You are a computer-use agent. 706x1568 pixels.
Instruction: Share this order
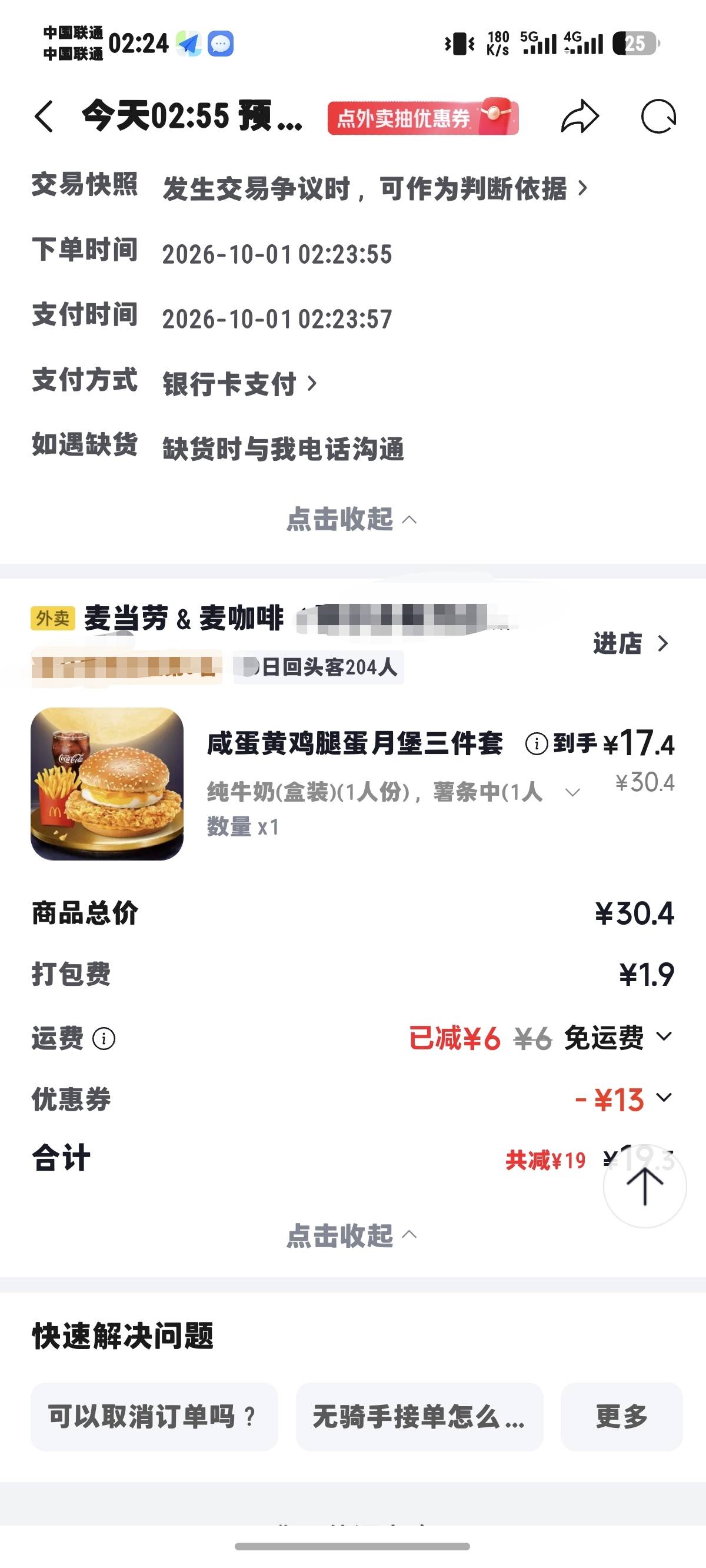[580, 117]
